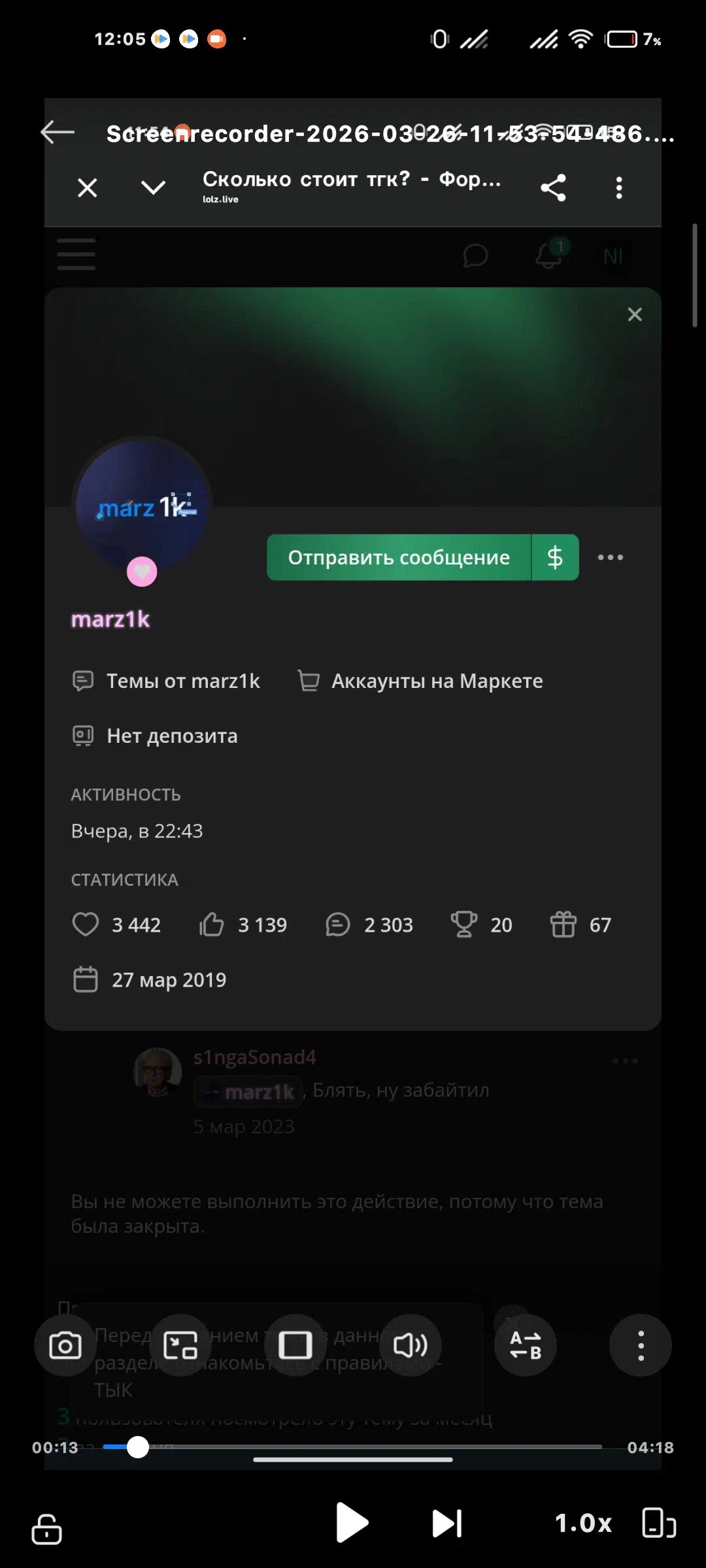
Task: Lock the player screen controls
Action: coord(47,1528)
